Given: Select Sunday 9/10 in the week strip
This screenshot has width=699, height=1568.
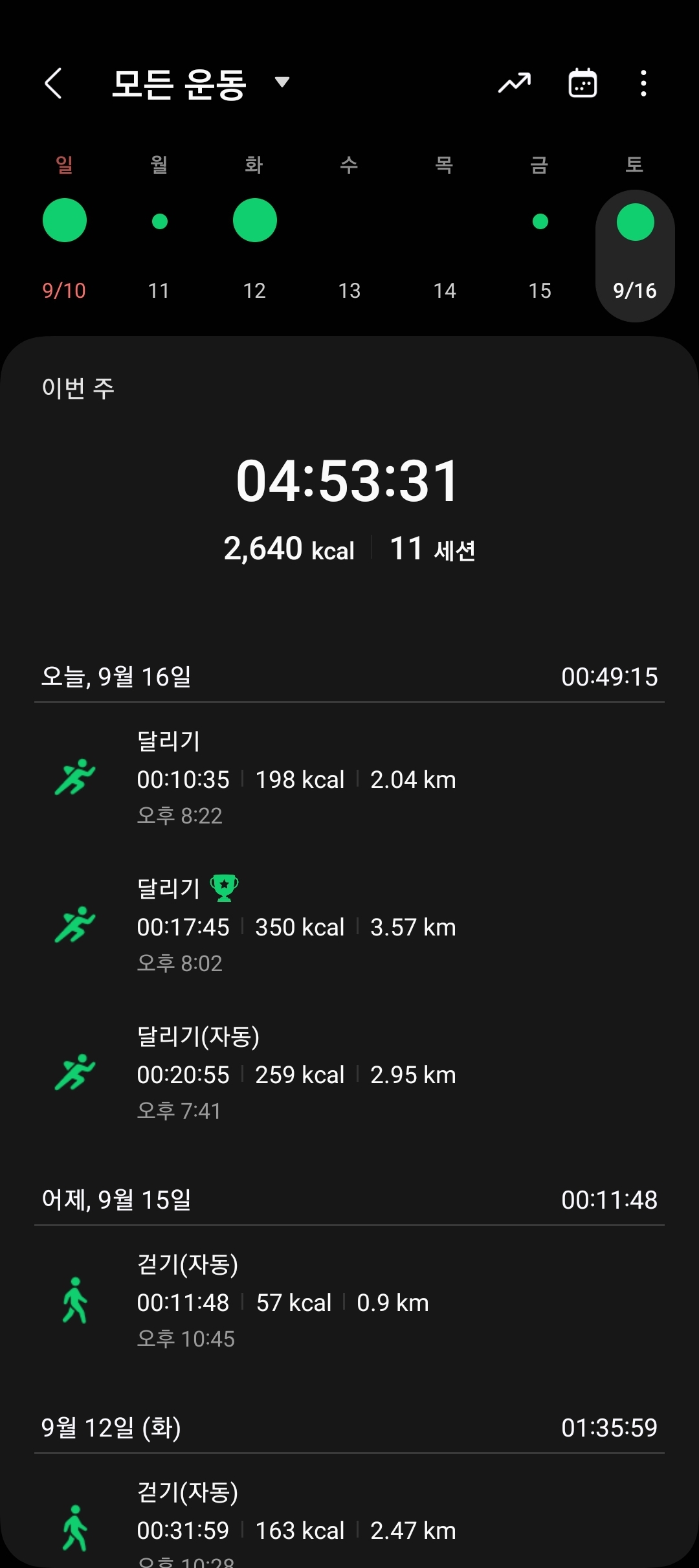Looking at the screenshot, I should pos(64,229).
